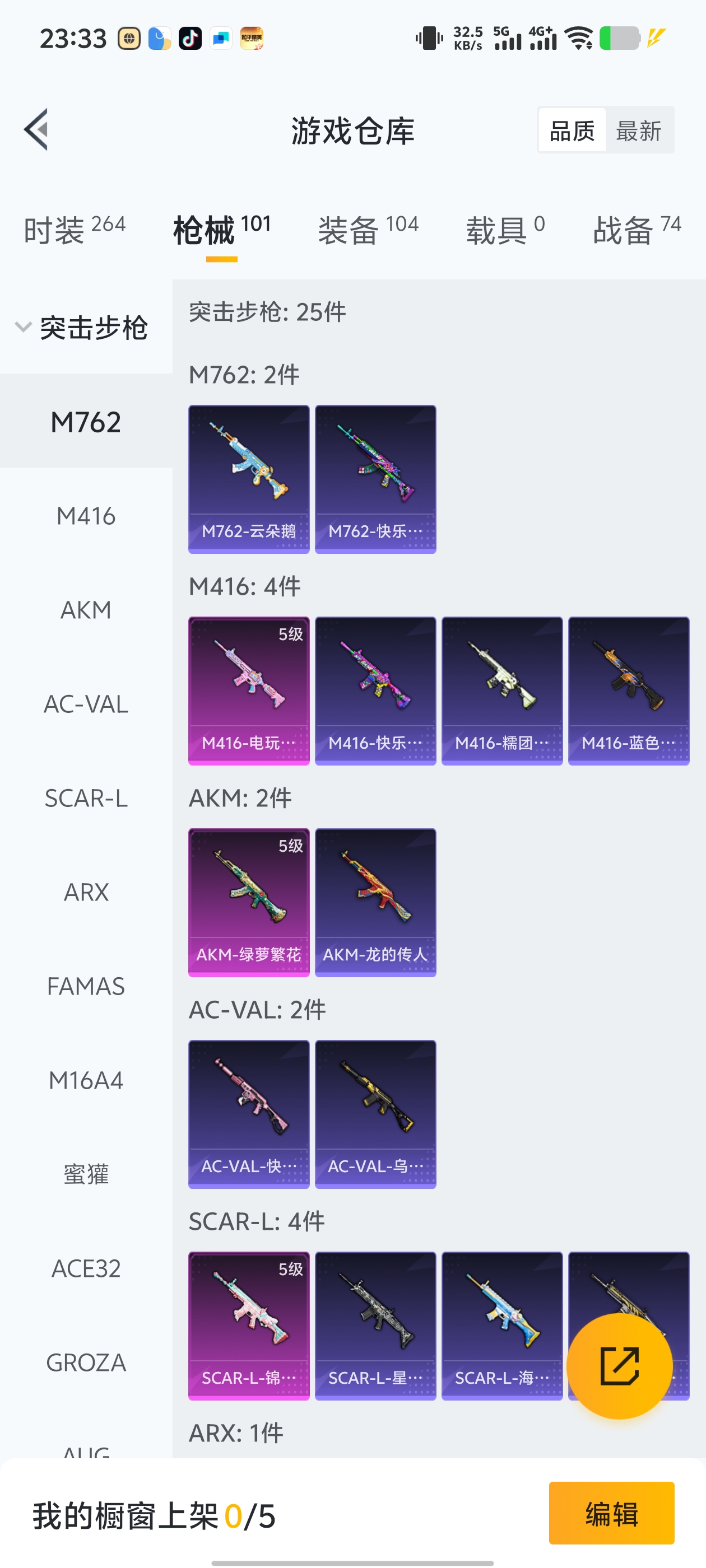Open the AKM-绿萝繁花 skin
Viewport: 706px width, 1568px height.
pos(249,902)
